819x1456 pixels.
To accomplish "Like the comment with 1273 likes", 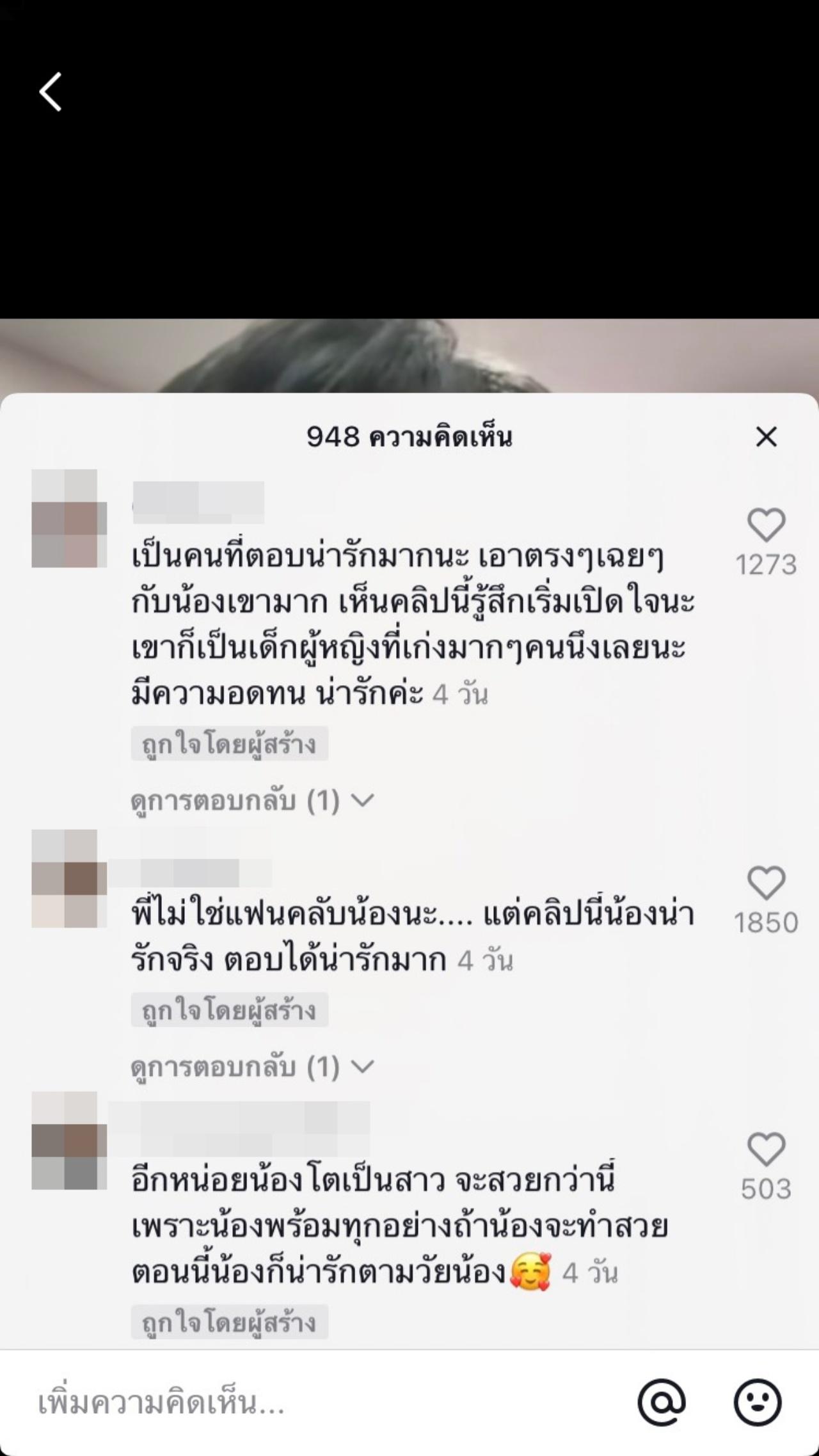I will click(766, 526).
